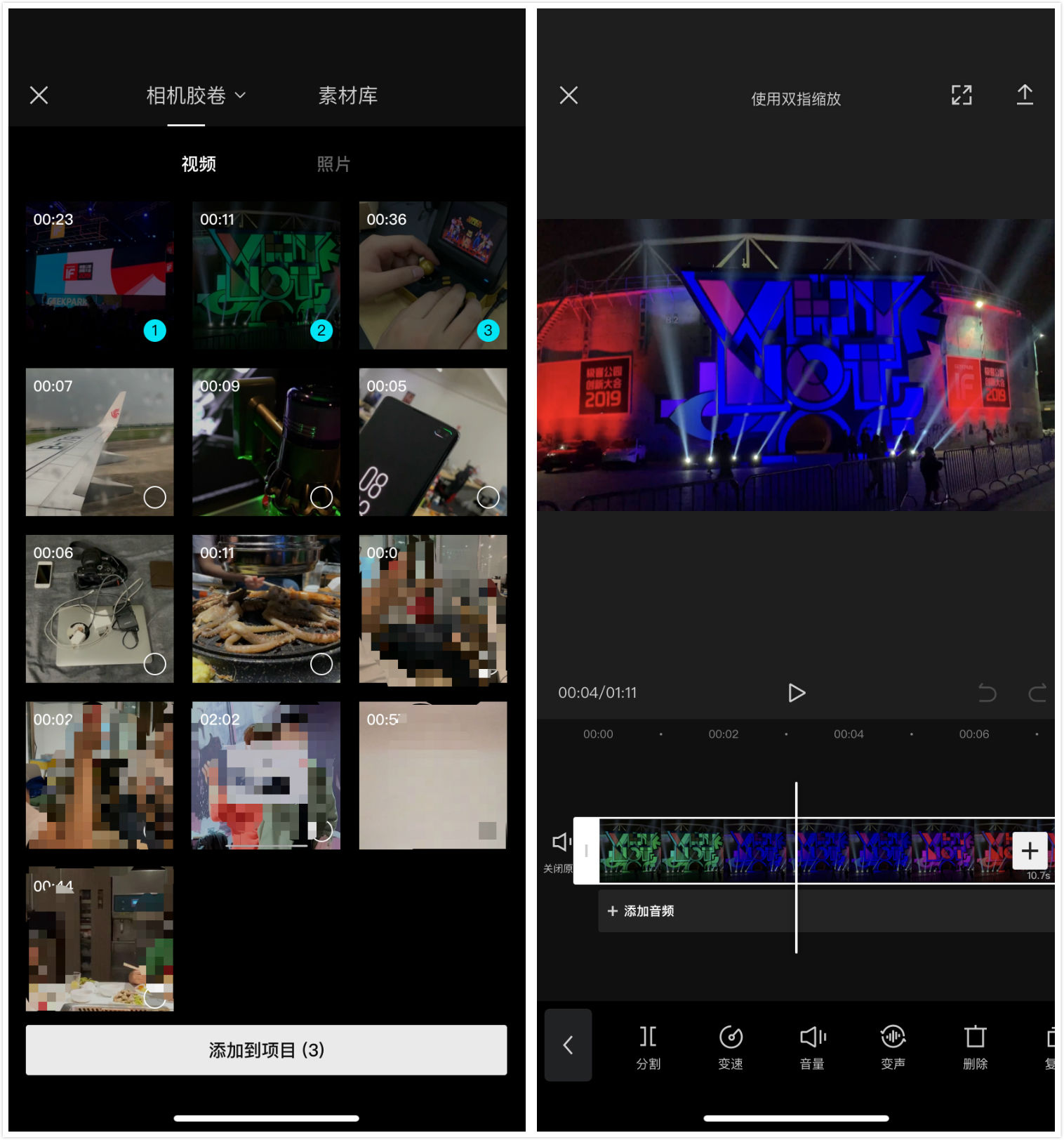Select the 00:07 airplane wing video
The height and width of the screenshot is (1140, 1064).
coord(99,442)
